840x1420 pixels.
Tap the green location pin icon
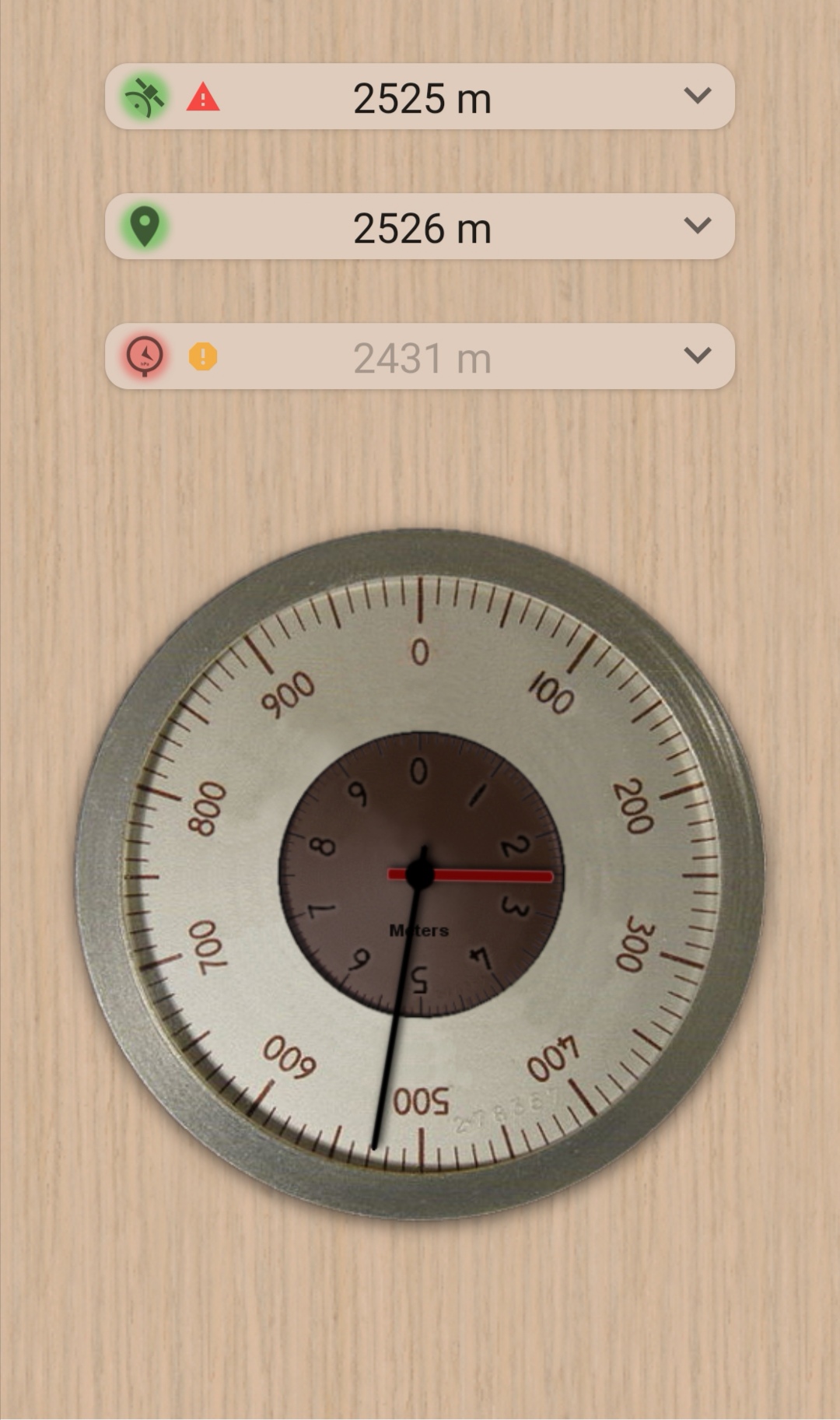pos(145,226)
